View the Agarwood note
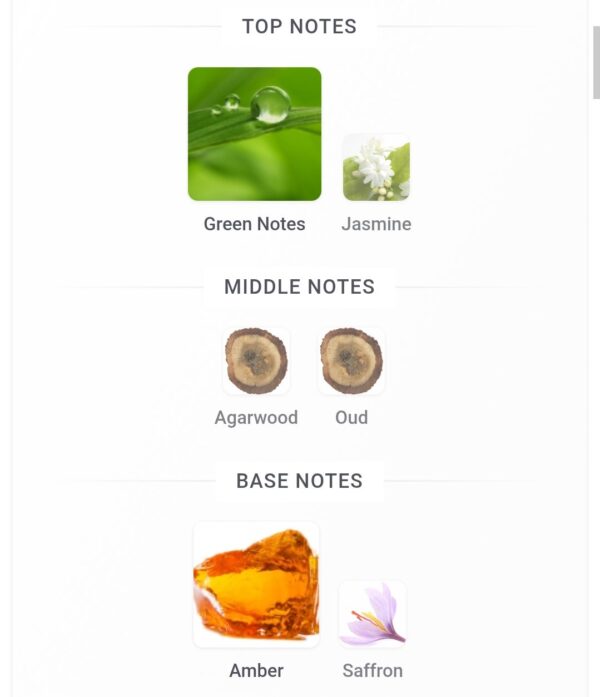The height and width of the screenshot is (697, 600). pos(256,361)
